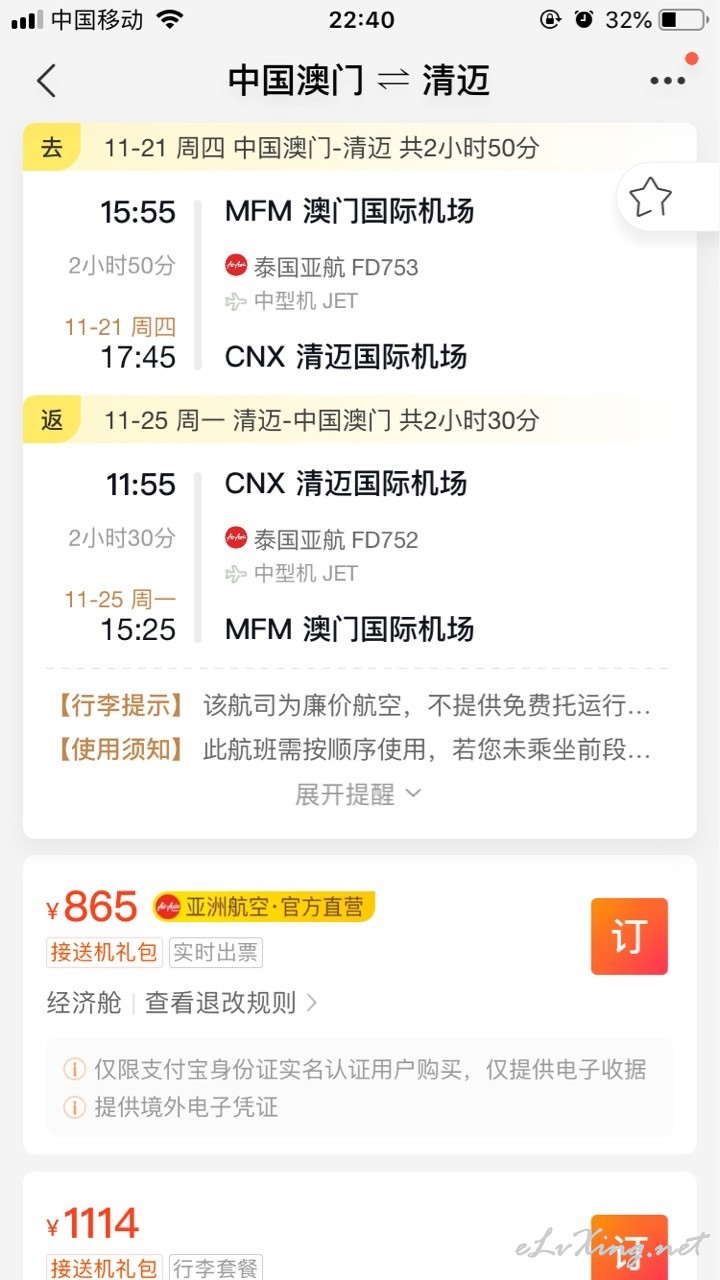This screenshot has width=720, height=1280.
Task: Open the three-dot overflow menu
Action: (x=667, y=81)
